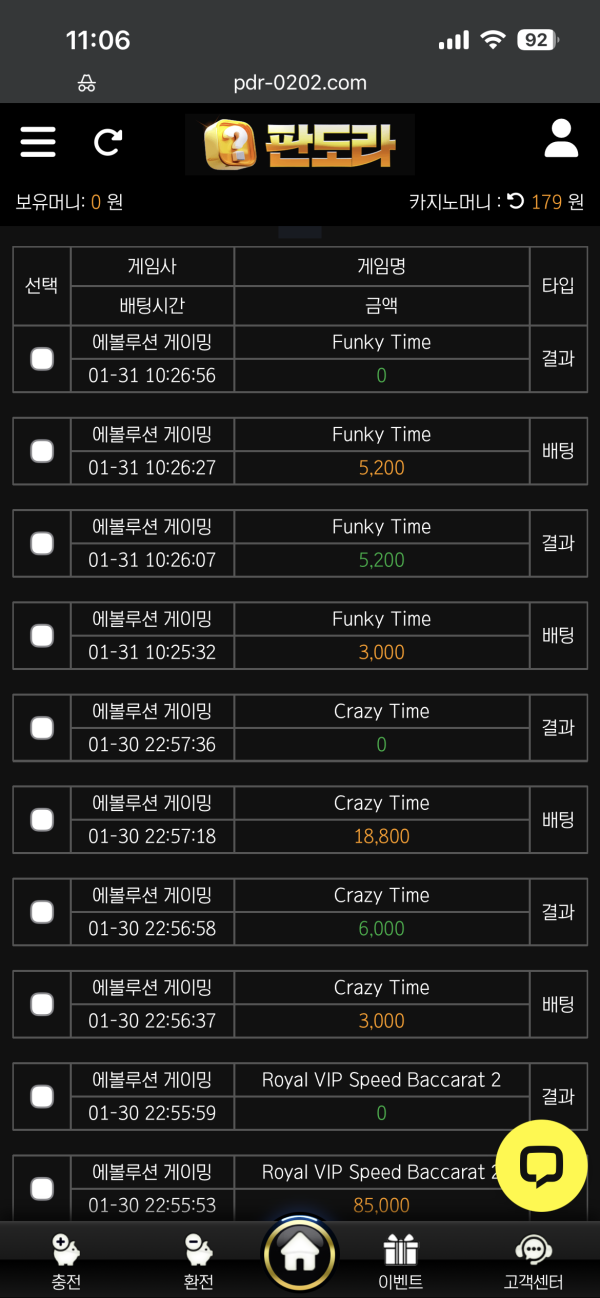Check the 01-30 22:56:37 Crazy Time bet
This screenshot has height=1298, width=600.
(x=42, y=1003)
